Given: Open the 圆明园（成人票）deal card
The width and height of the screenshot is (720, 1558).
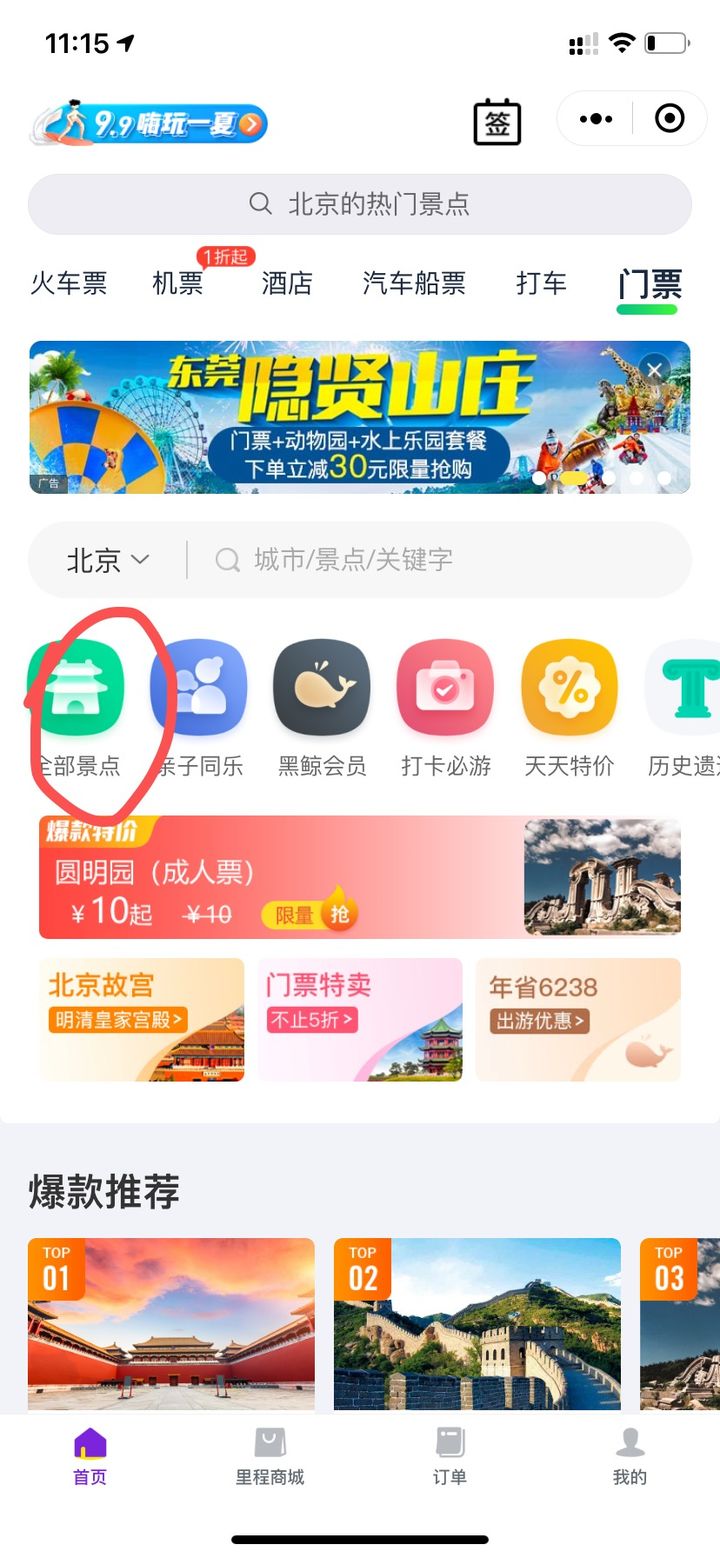Looking at the screenshot, I should click(x=360, y=878).
